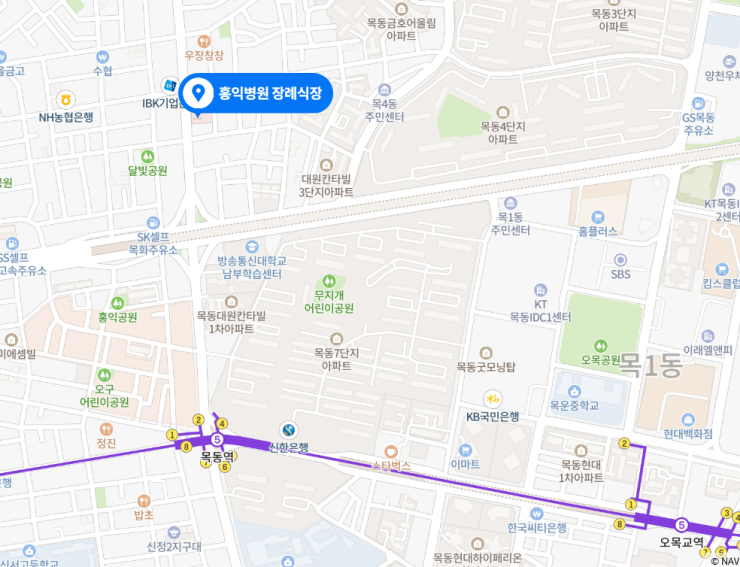Open the 홈플러스 place icon
Viewport: 740px width, 567px height.
pyautogui.click(x=598, y=215)
